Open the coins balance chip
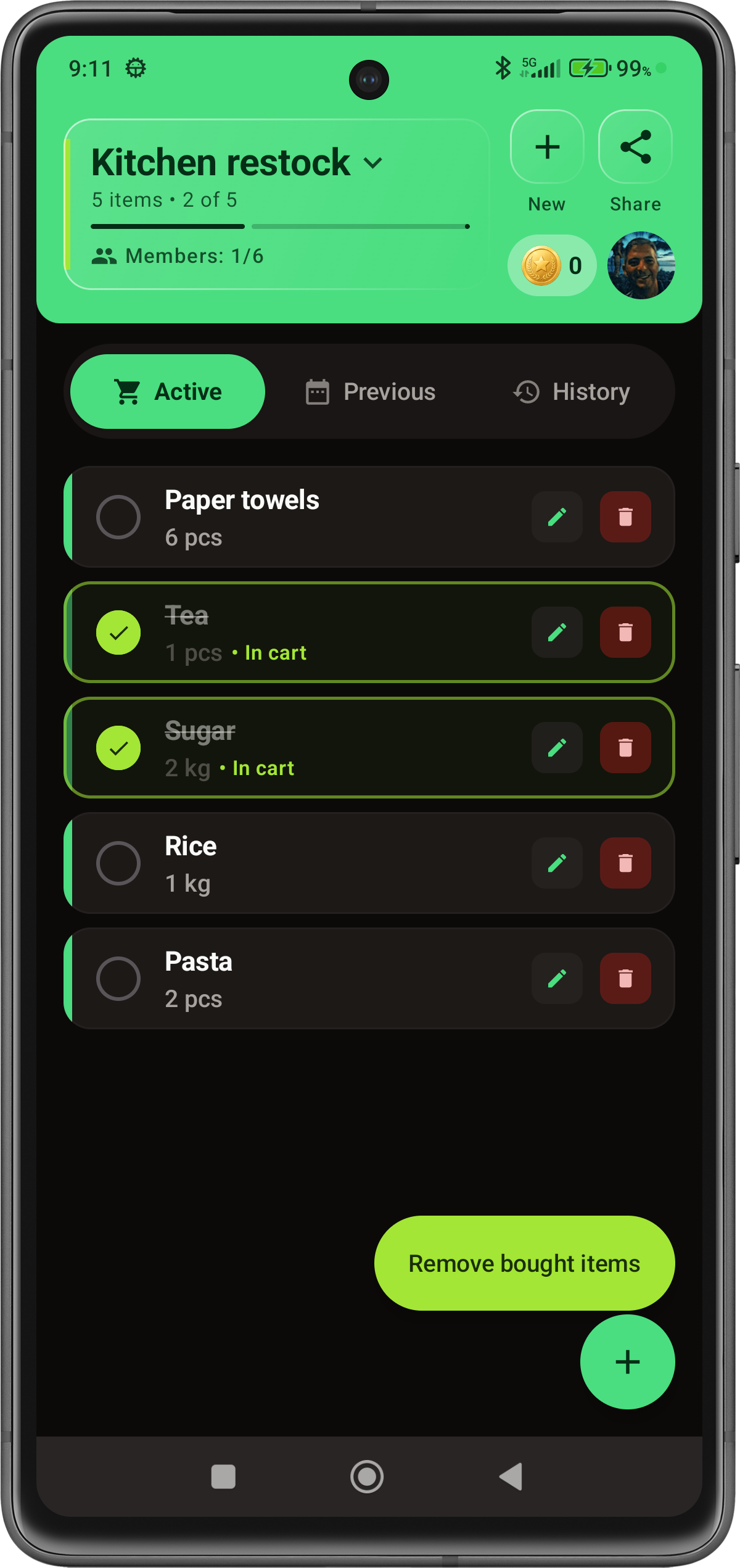This screenshot has width=740, height=1568. point(552,265)
